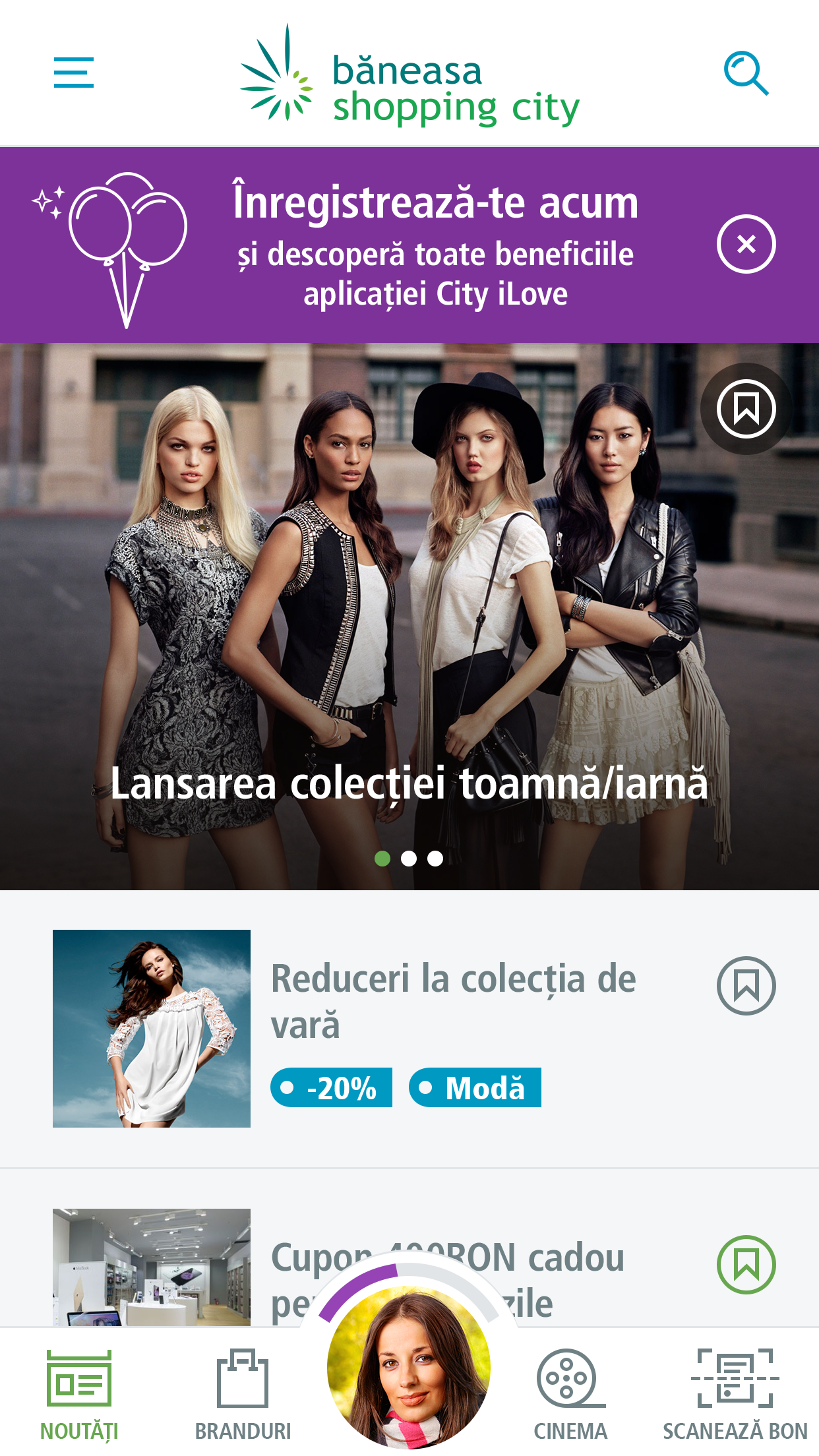This screenshot has width=819, height=1456.
Task: Open the hamburger menu
Action: point(73,73)
